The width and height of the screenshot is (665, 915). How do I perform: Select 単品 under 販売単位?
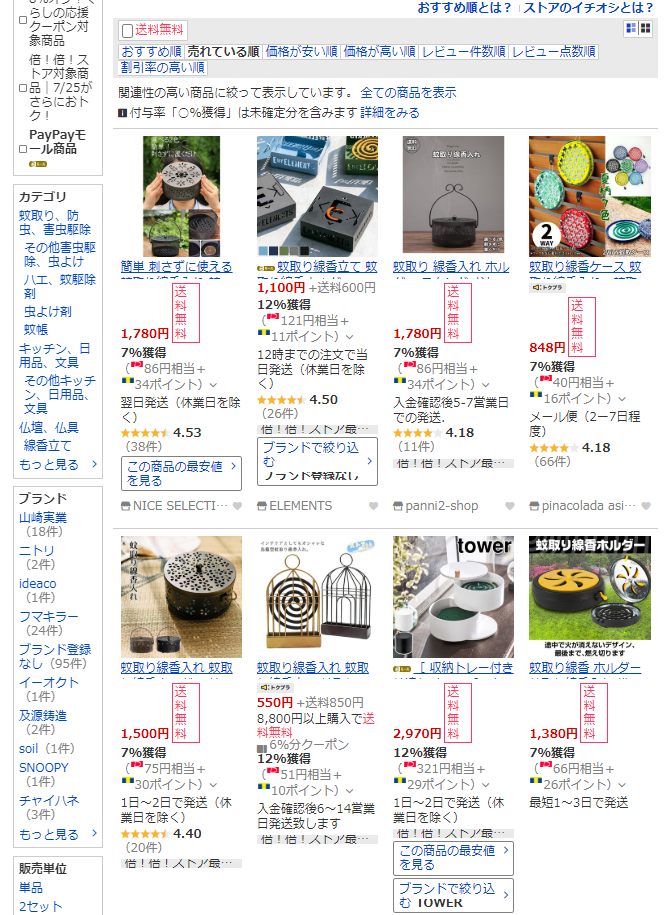31,887
